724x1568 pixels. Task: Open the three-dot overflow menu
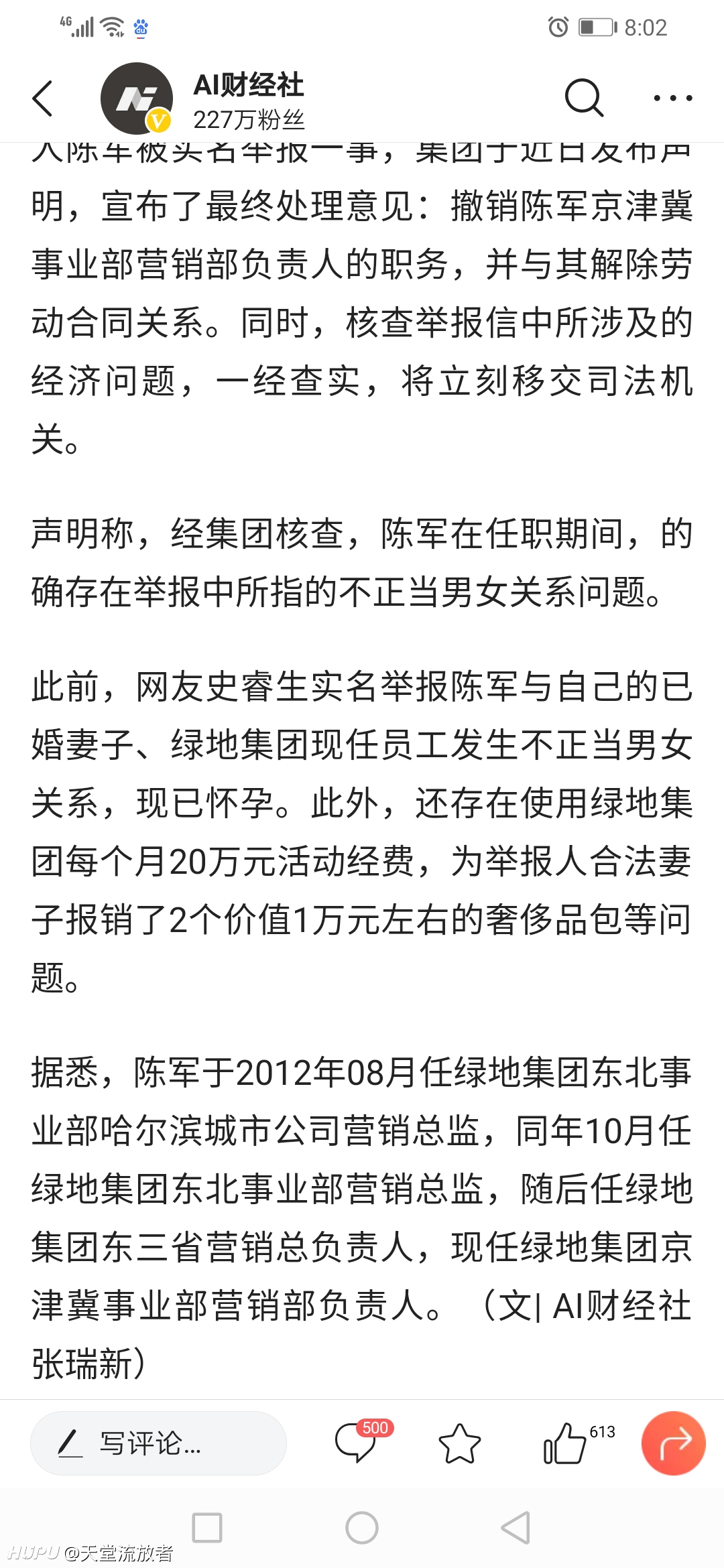coord(673,99)
